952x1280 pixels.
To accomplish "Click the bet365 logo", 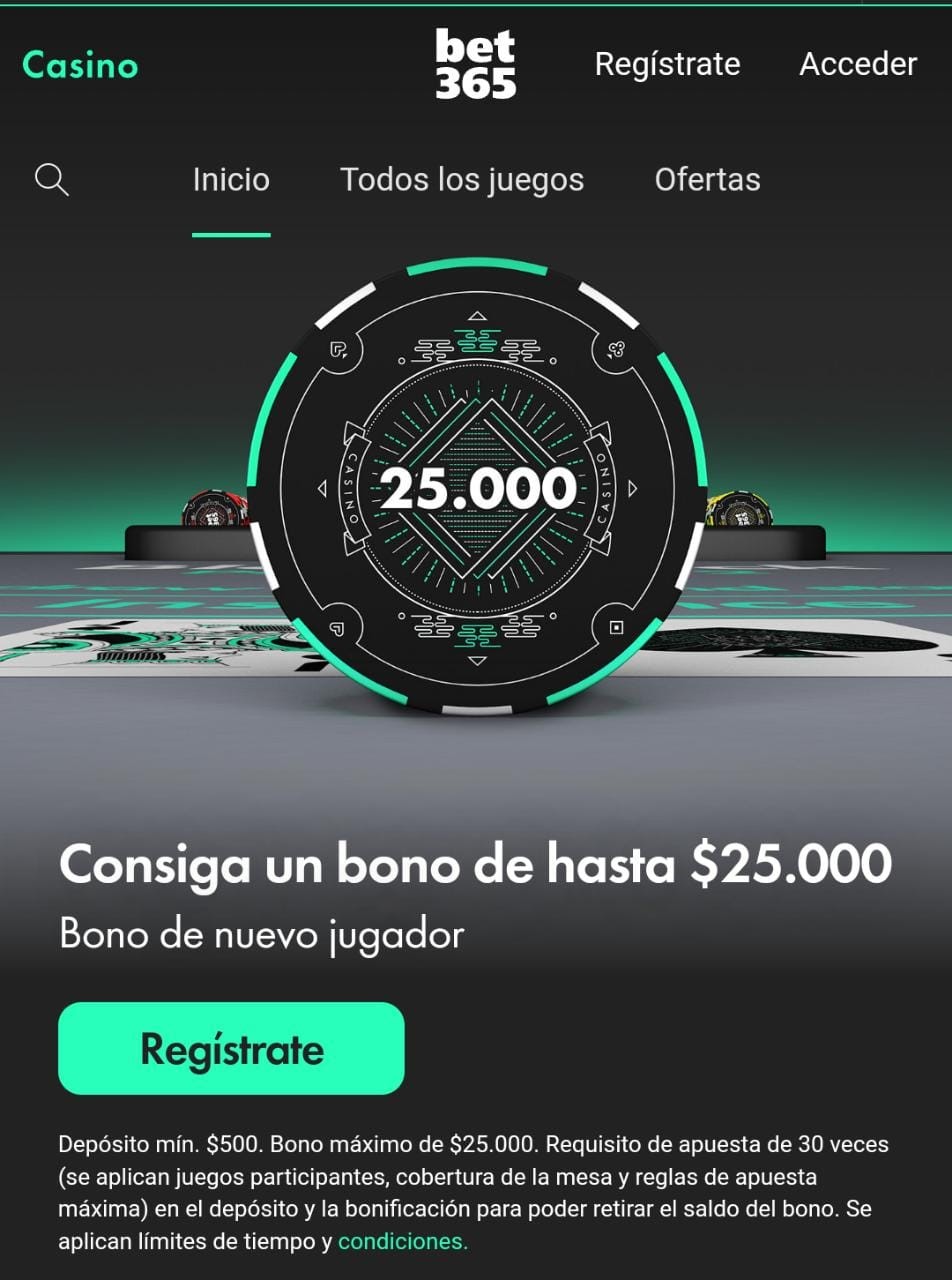I will coord(475,63).
